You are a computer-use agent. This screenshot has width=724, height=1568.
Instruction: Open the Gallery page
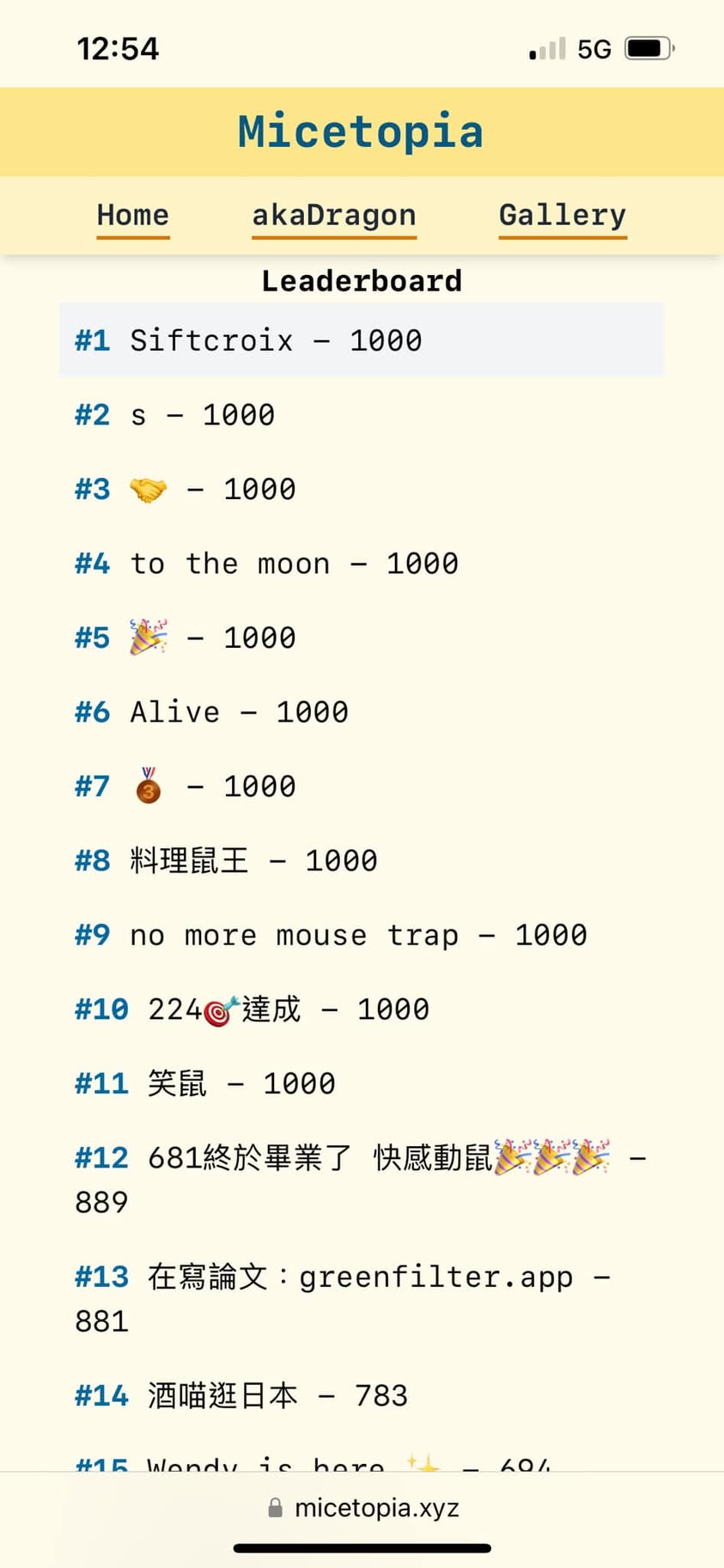pos(563,215)
